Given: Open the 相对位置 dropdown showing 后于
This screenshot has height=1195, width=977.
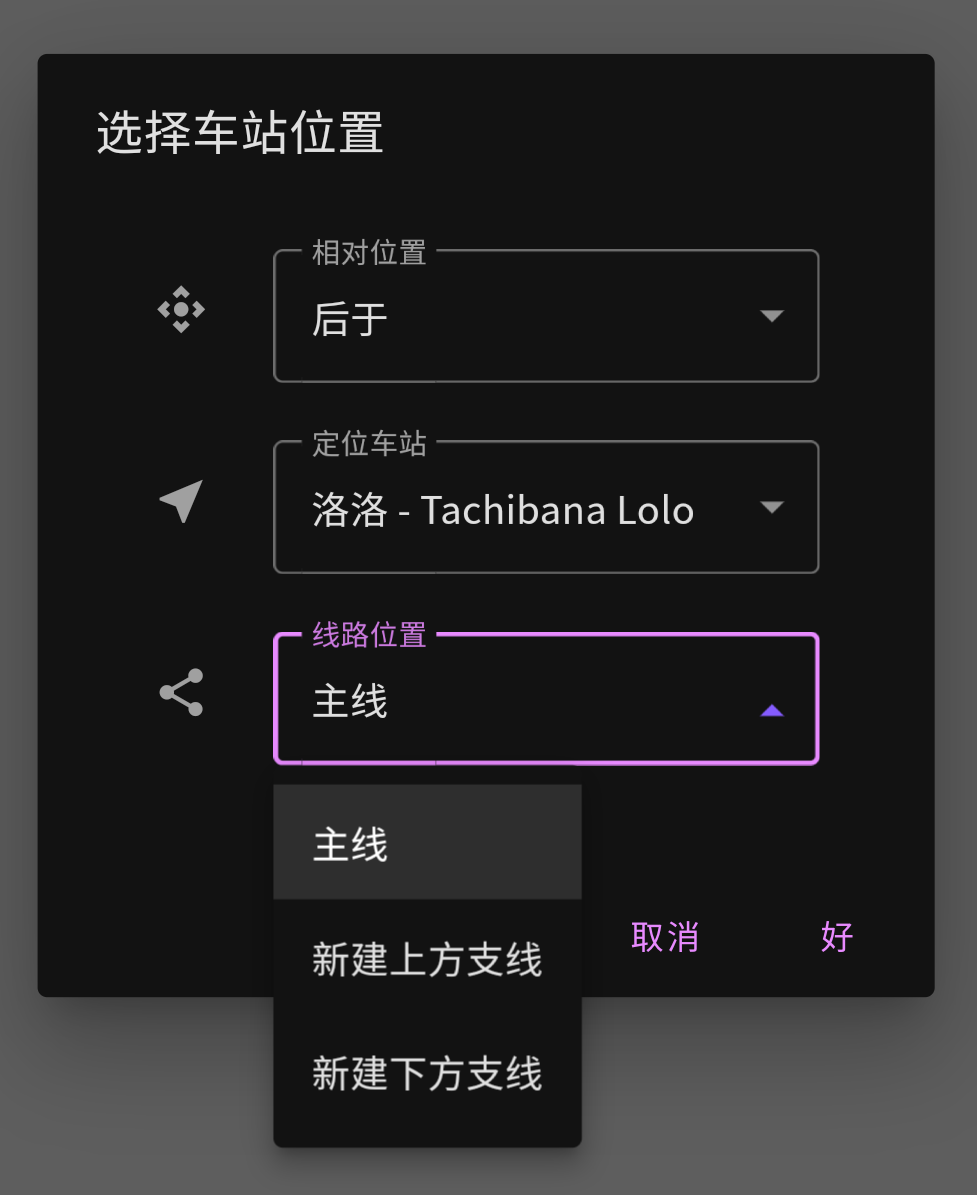Looking at the screenshot, I should 546,316.
